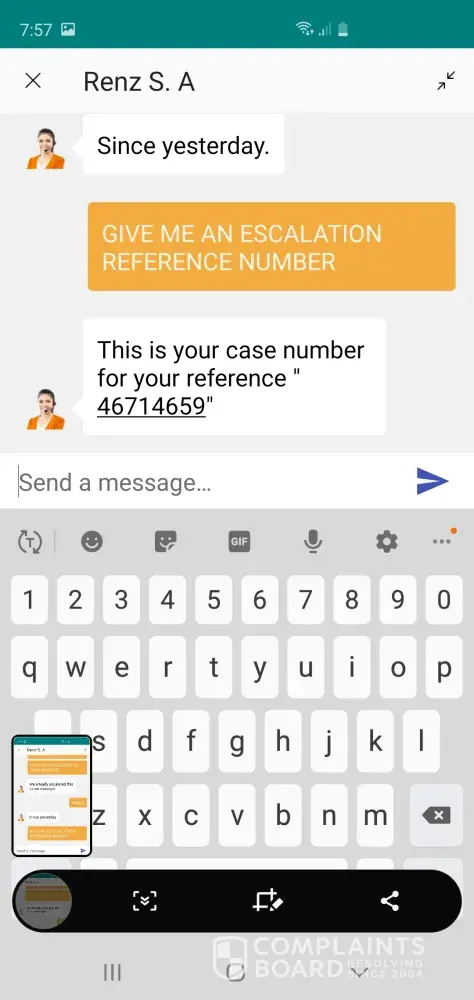The height and width of the screenshot is (1000, 474).
Task: Start scroll capture of the screenshot
Action: tap(145, 901)
